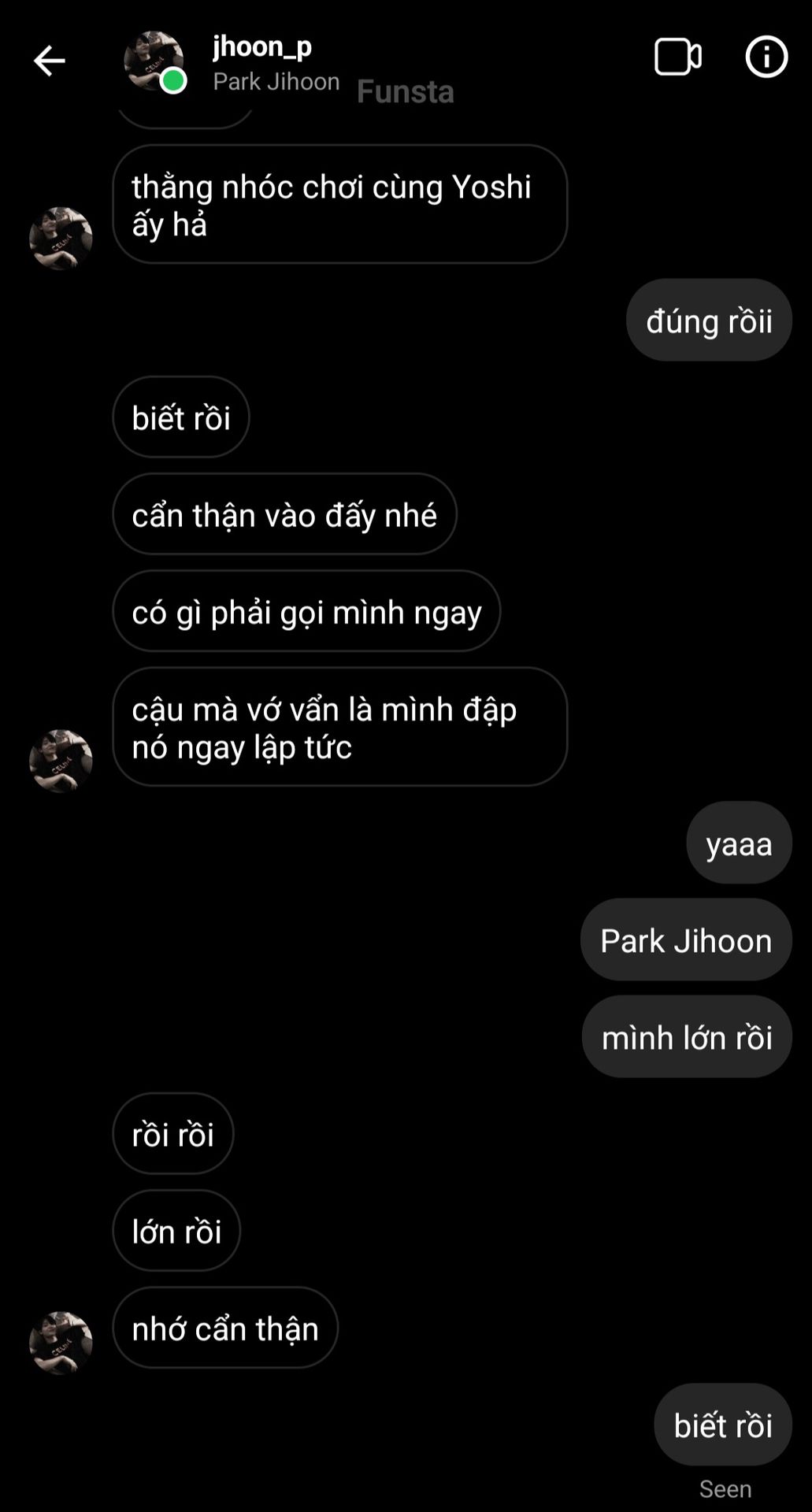Tap avatar beside 'nhớ cẩn thận' message

click(x=61, y=1343)
